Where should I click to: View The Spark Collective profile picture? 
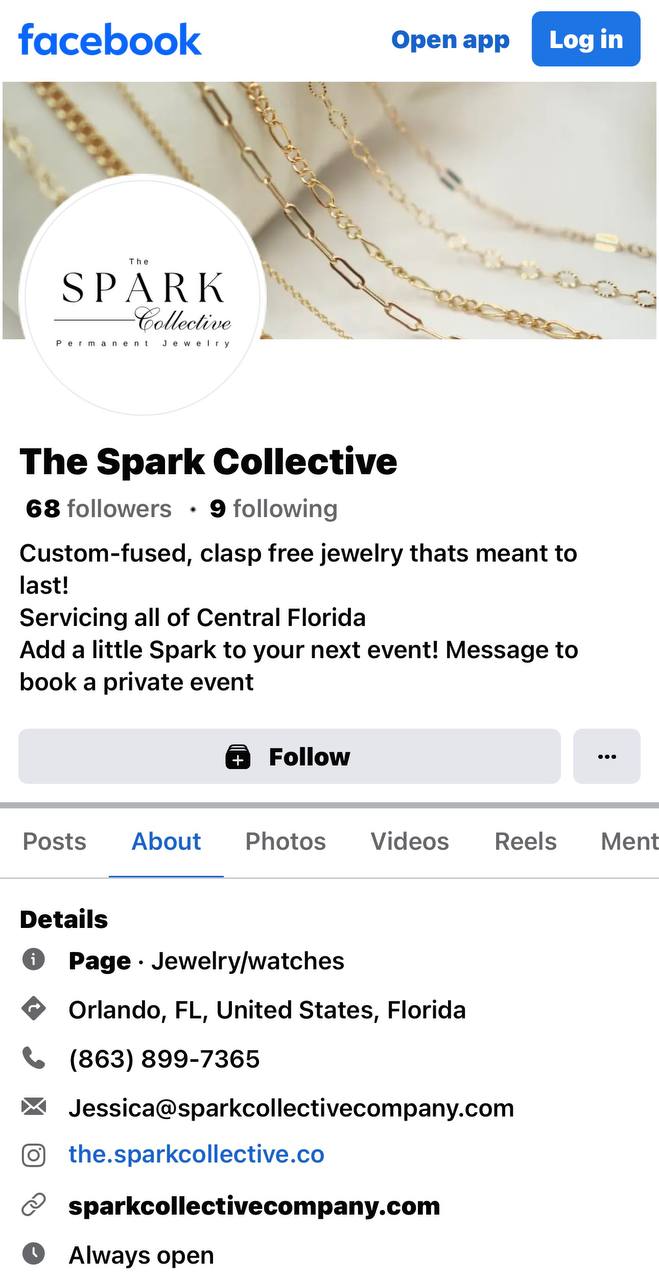[x=141, y=295]
